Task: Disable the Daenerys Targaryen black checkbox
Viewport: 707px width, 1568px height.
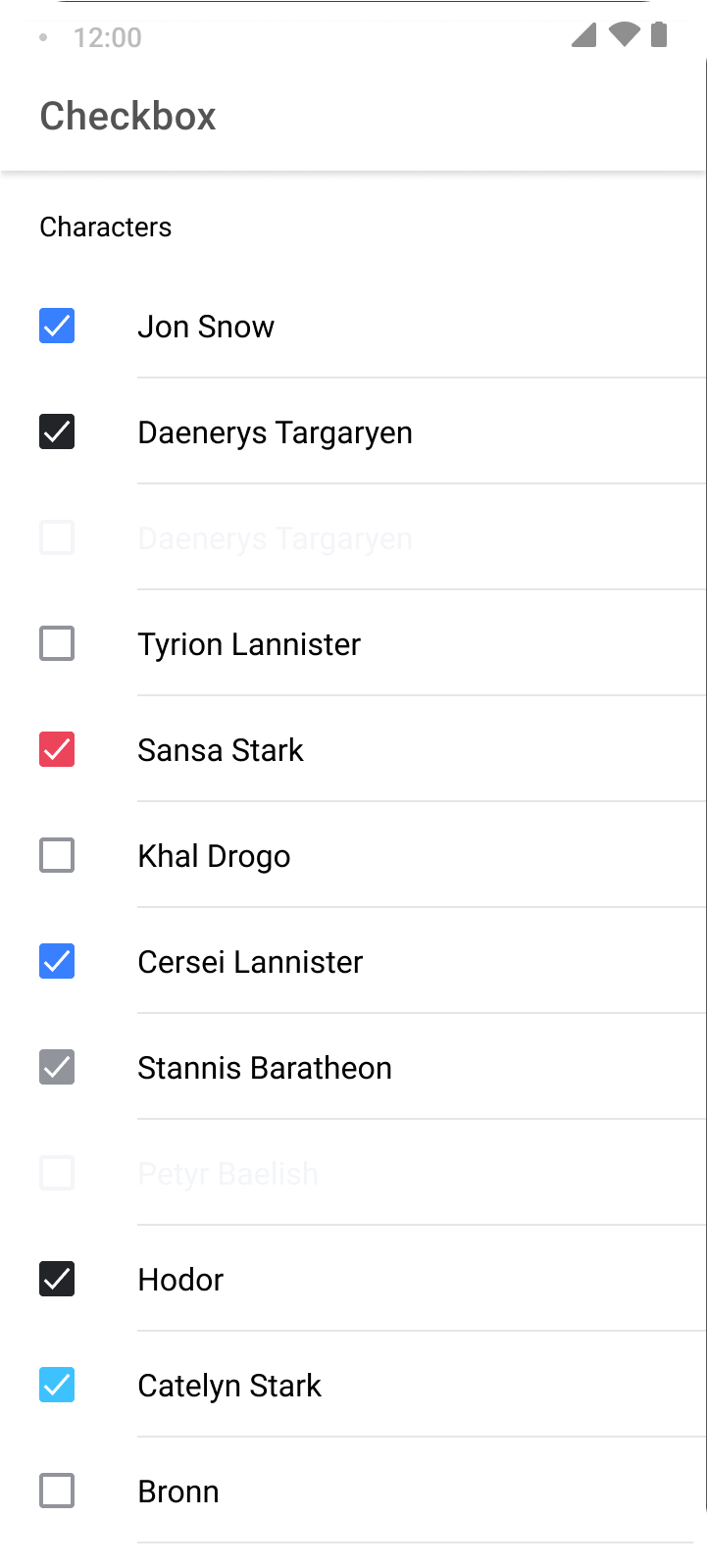Action: tap(57, 431)
